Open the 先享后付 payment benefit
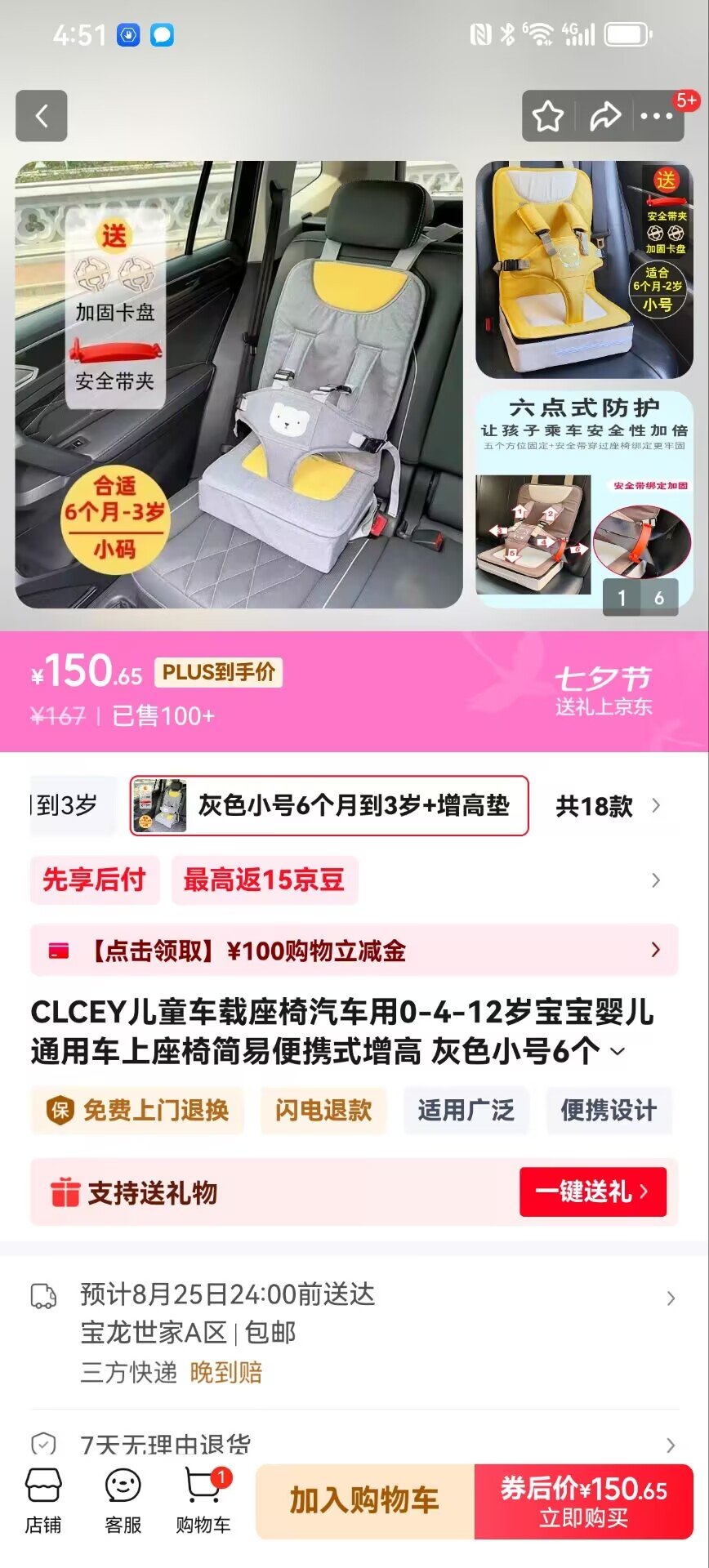 pyautogui.click(x=95, y=880)
